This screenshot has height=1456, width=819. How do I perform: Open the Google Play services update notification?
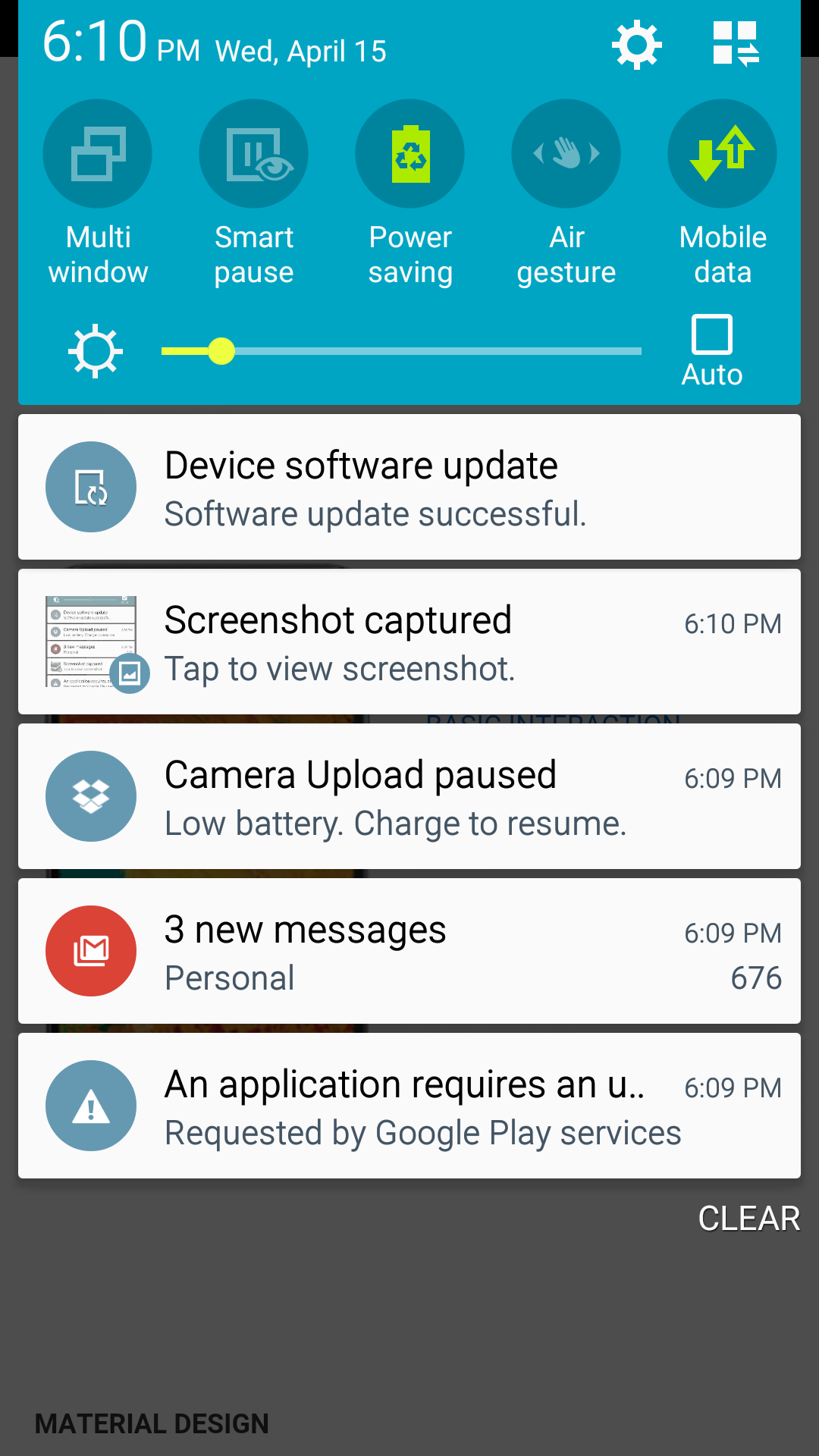click(x=409, y=1106)
